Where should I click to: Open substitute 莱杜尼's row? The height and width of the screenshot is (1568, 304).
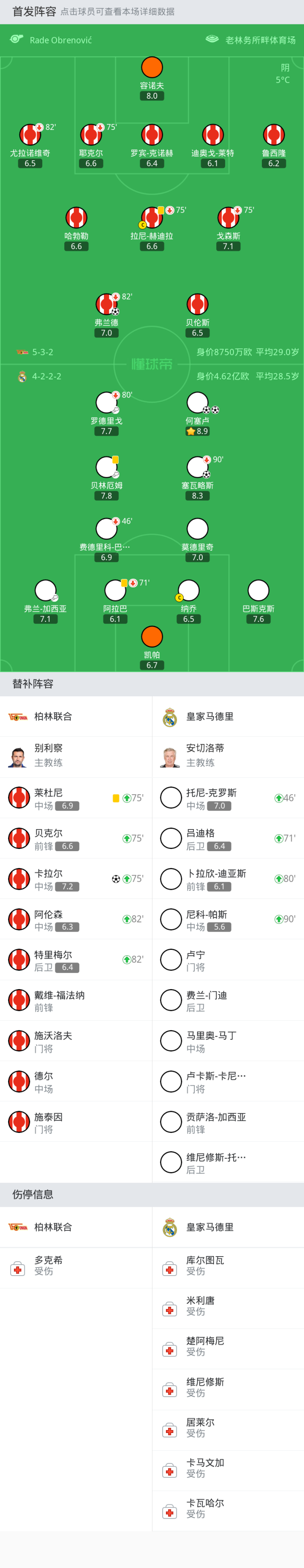click(x=76, y=798)
